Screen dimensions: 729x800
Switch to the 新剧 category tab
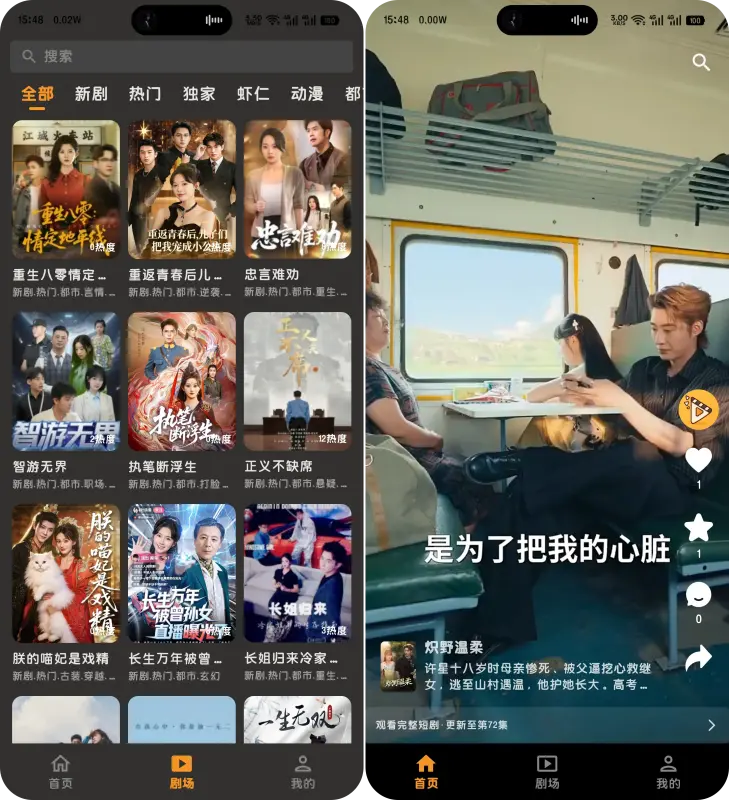tap(91, 94)
